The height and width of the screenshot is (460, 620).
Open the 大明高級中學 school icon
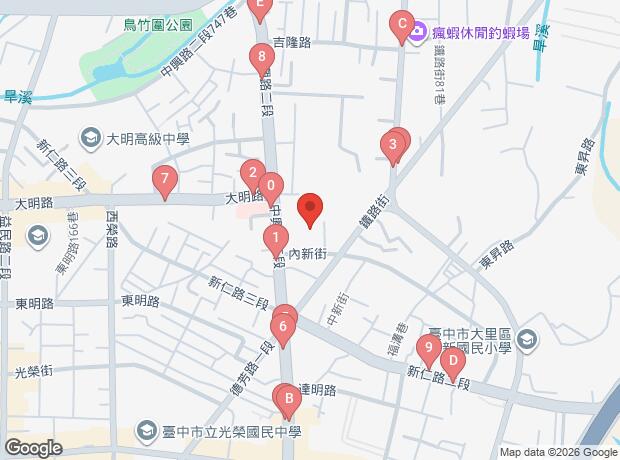[x=91, y=139]
